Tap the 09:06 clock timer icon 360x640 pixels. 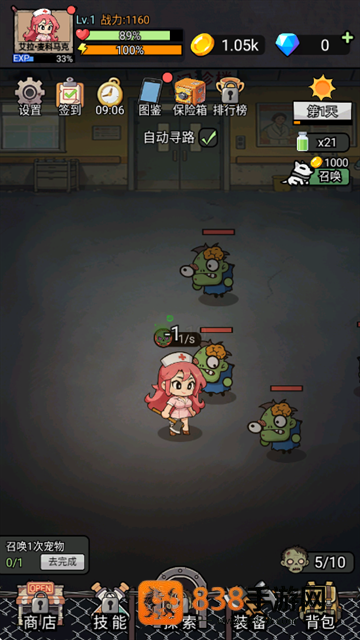(x=110, y=96)
